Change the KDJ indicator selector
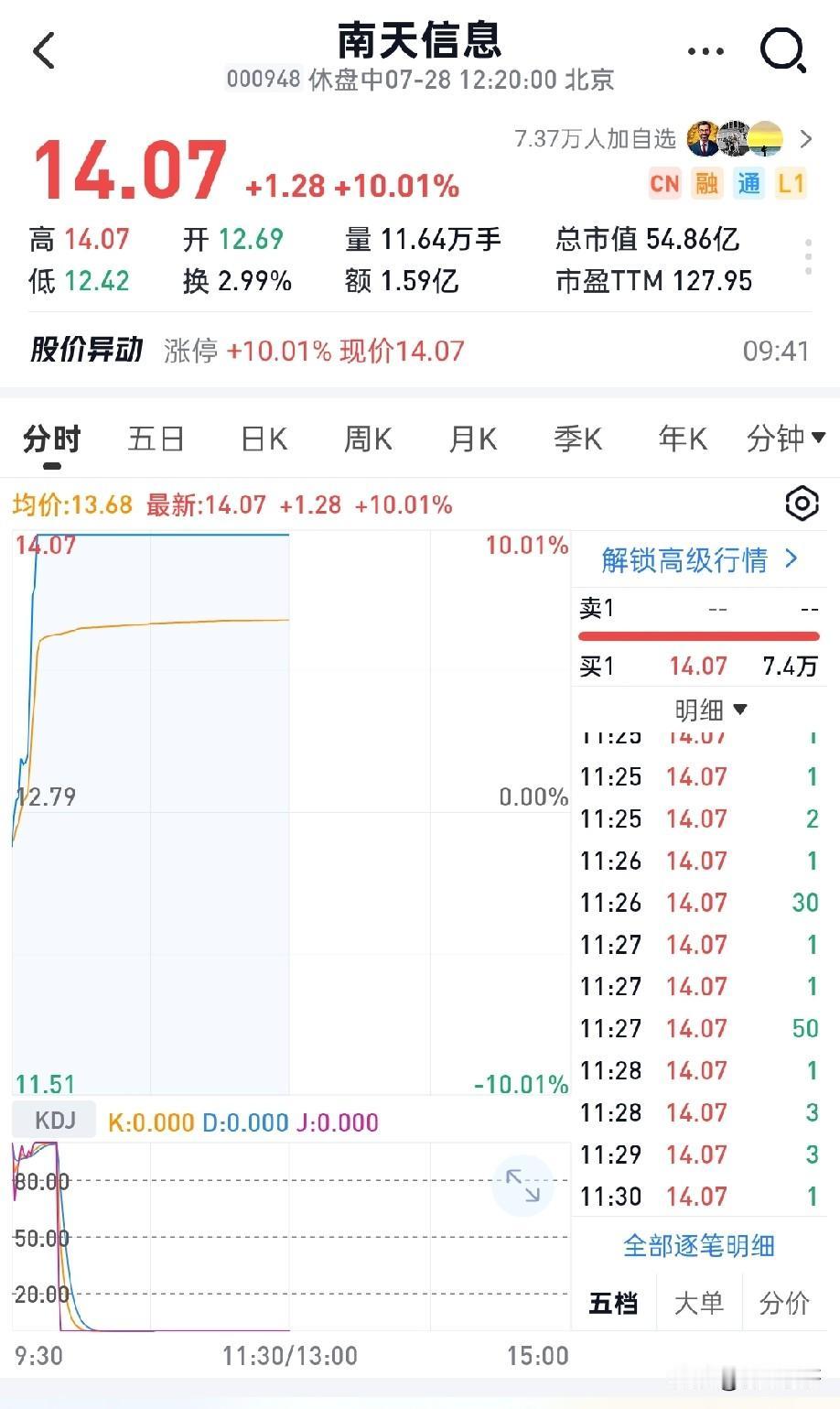Viewport: 840px width, 1409px height. 54,1120
